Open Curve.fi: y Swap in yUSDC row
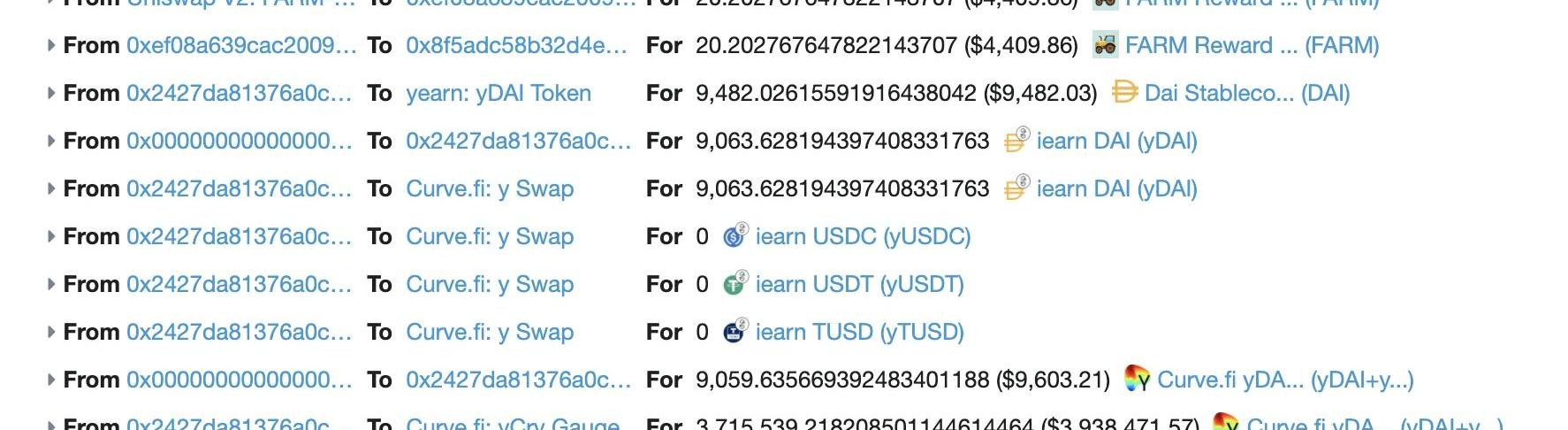Viewport: 1568px width, 430px height. 490,236
